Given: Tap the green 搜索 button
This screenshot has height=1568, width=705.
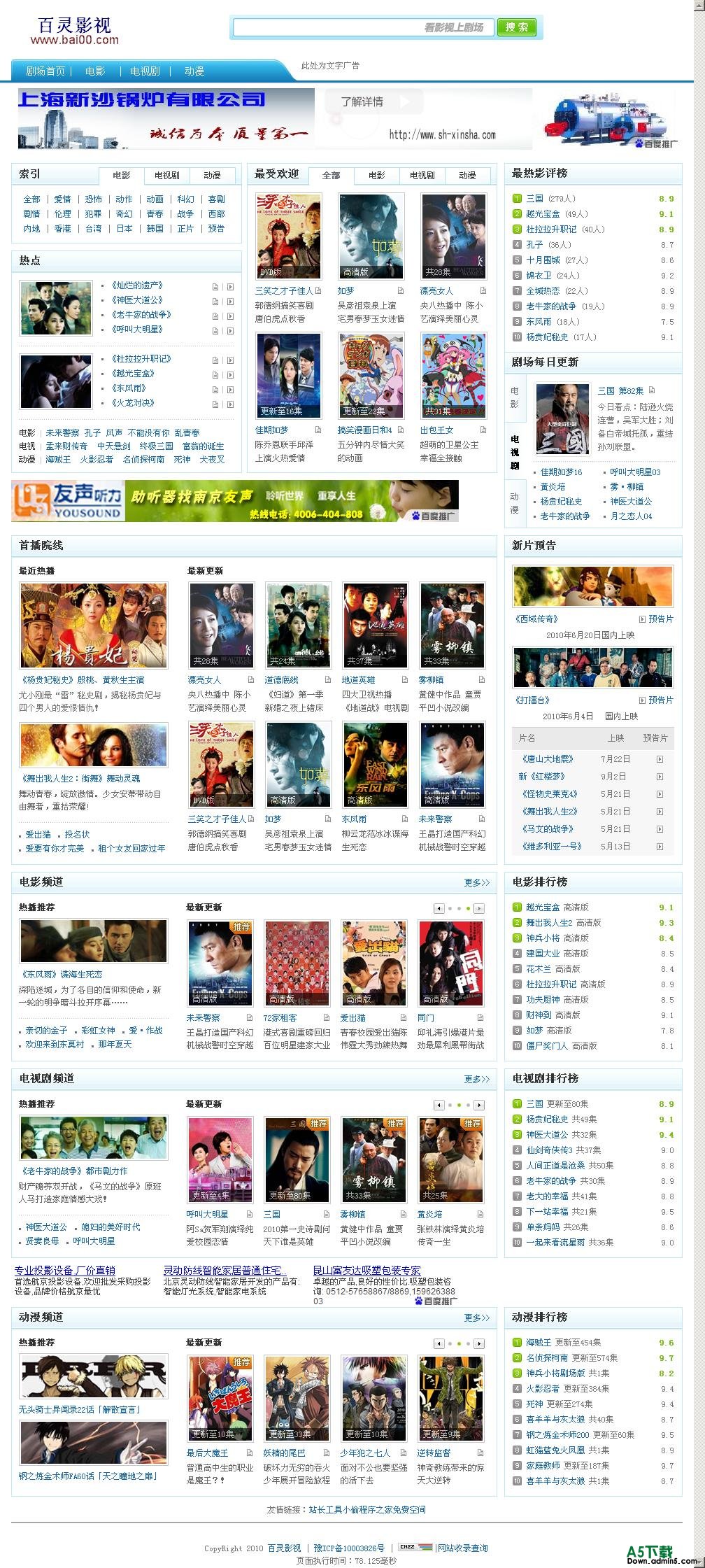Looking at the screenshot, I should pos(516,27).
